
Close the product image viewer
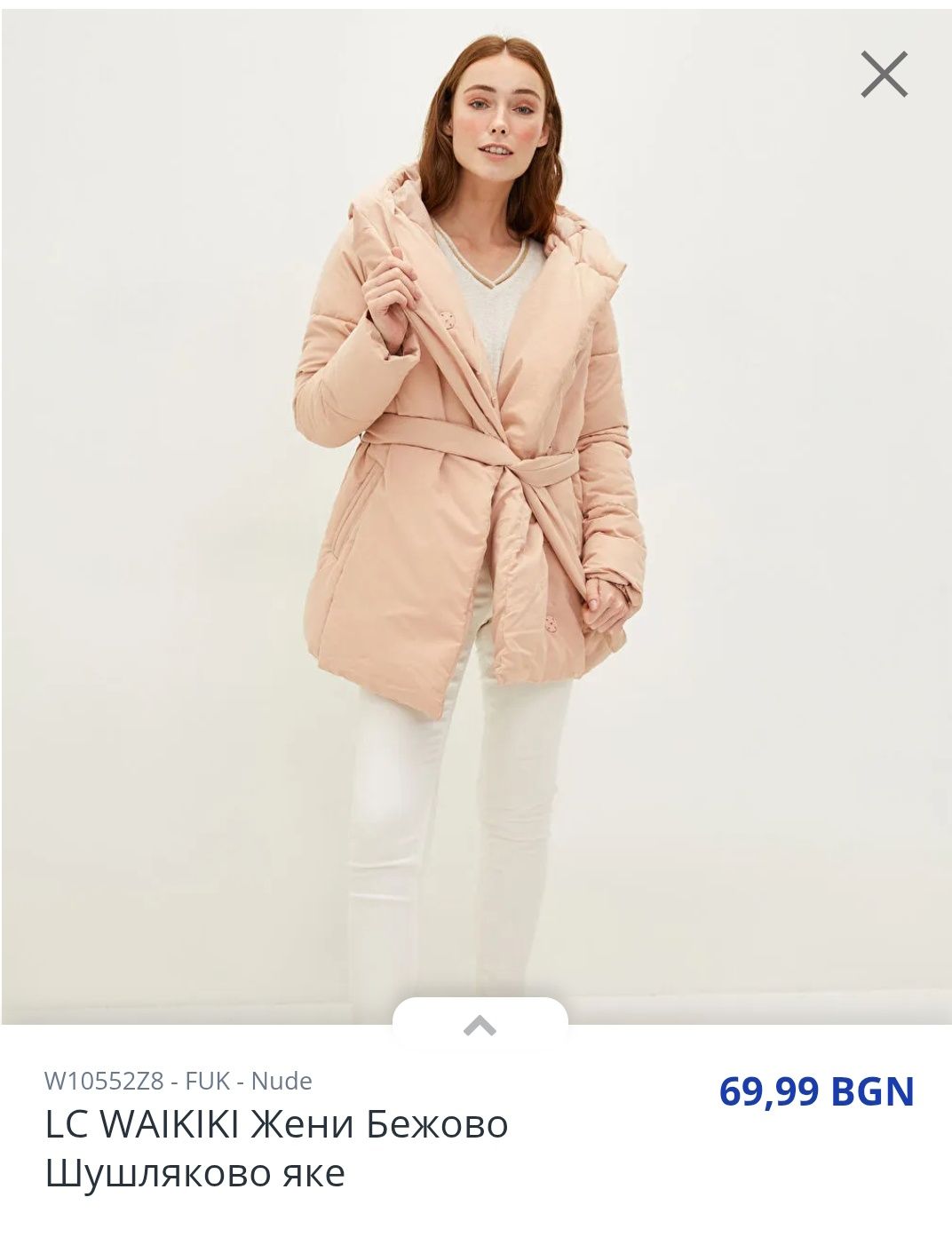click(884, 75)
